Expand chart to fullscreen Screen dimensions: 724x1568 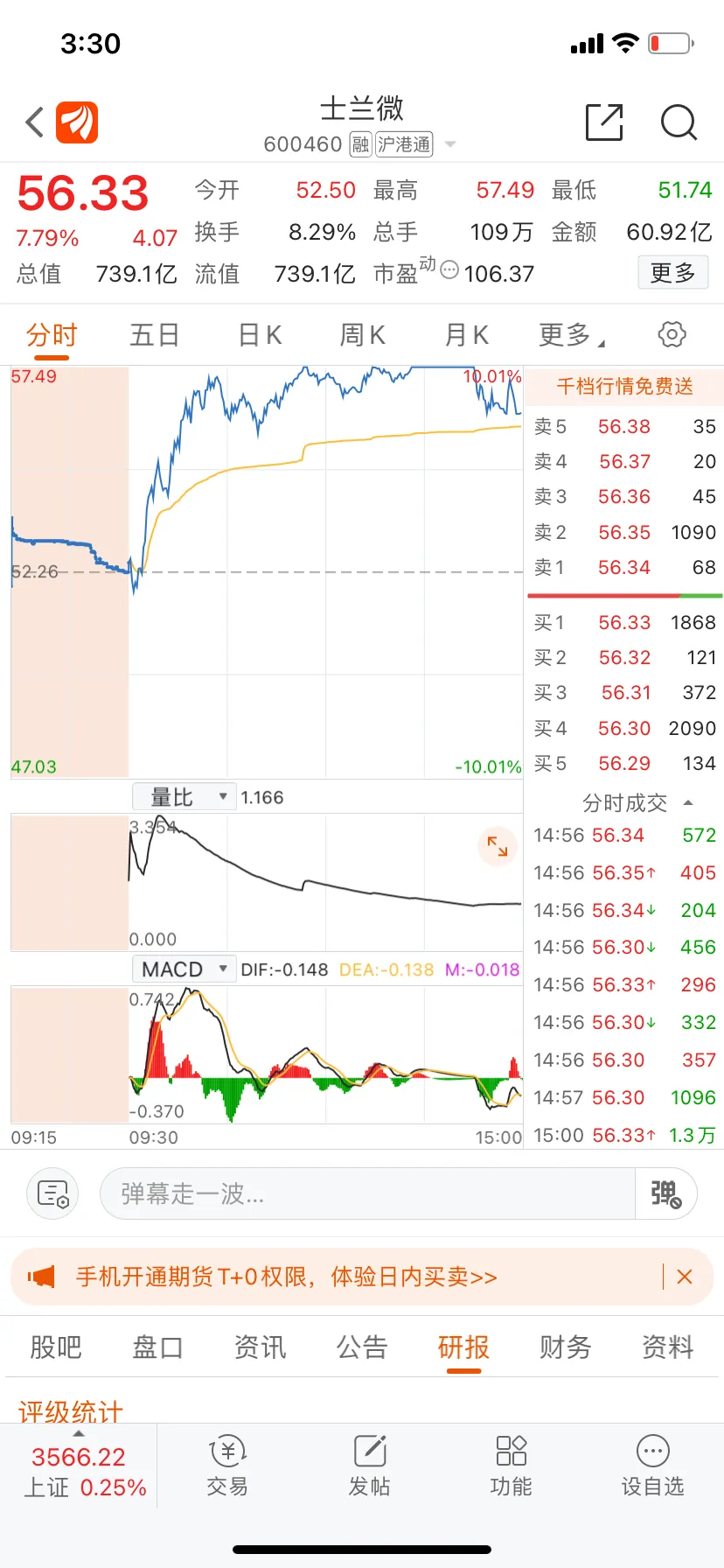pyautogui.click(x=498, y=846)
